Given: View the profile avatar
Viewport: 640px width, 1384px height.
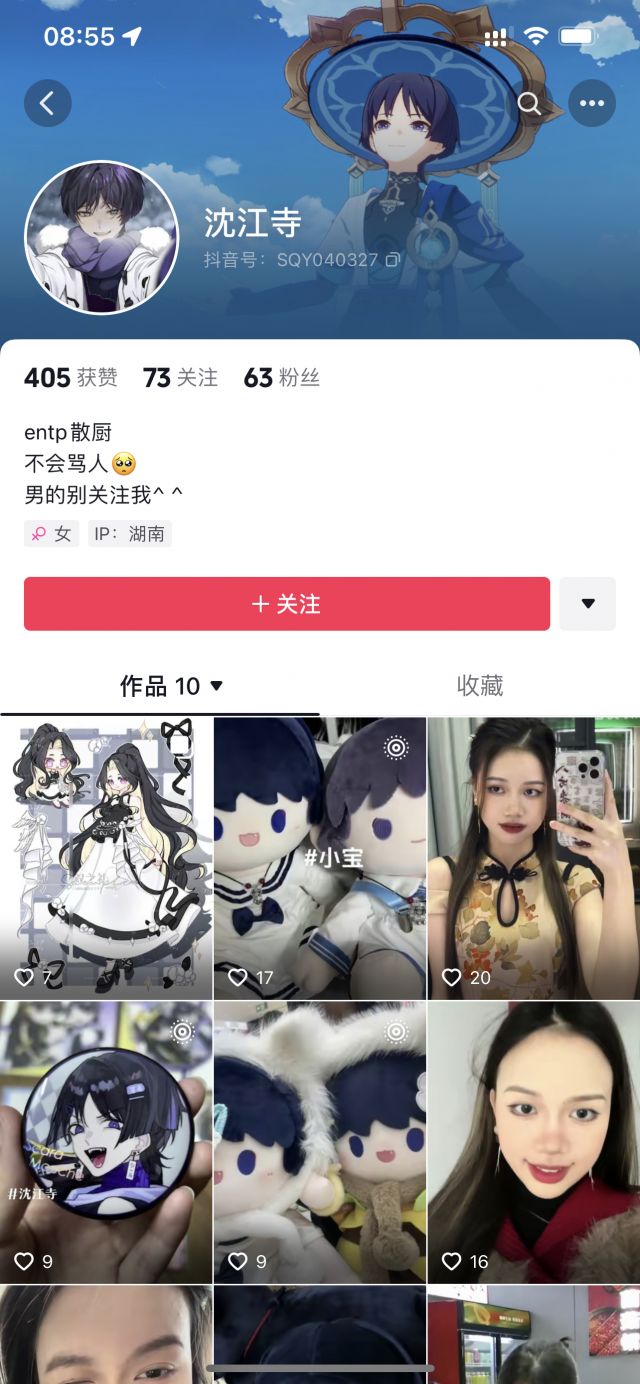Looking at the screenshot, I should click(101, 238).
